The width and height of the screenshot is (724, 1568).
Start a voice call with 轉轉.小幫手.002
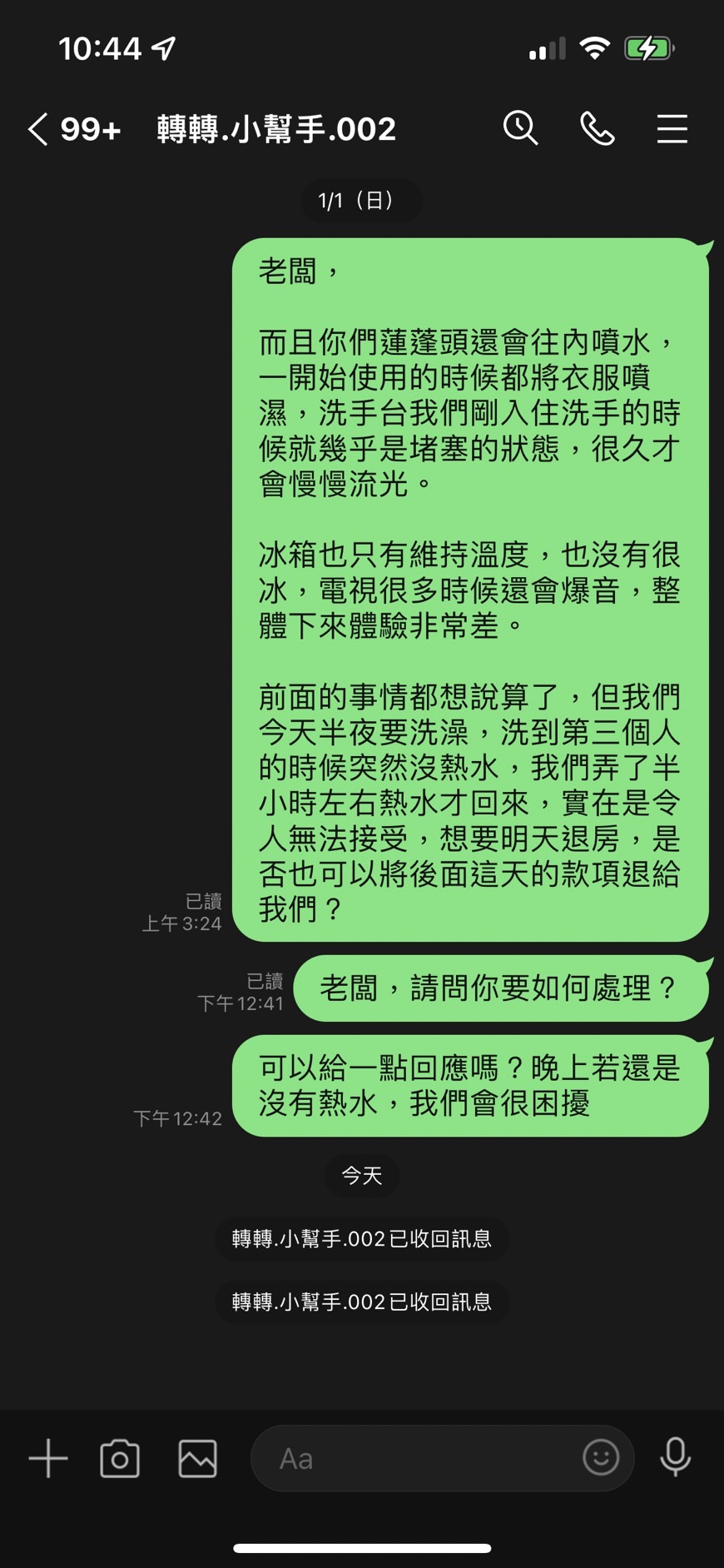coord(597,128)
